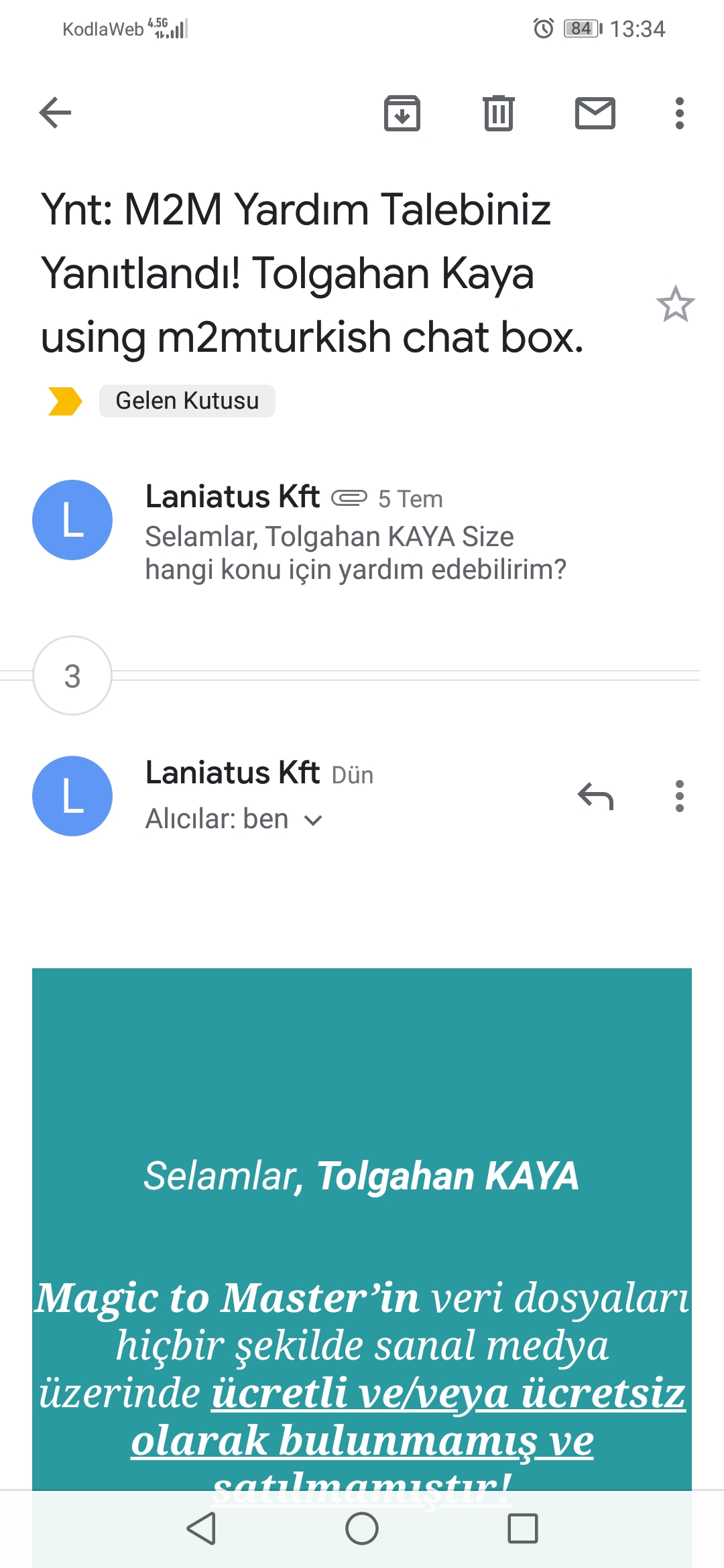Viewport: 724px width, 1568px height.
Task: Toggle the yellow importance marker
Action: pyautogui.click(x=65, y=401)
